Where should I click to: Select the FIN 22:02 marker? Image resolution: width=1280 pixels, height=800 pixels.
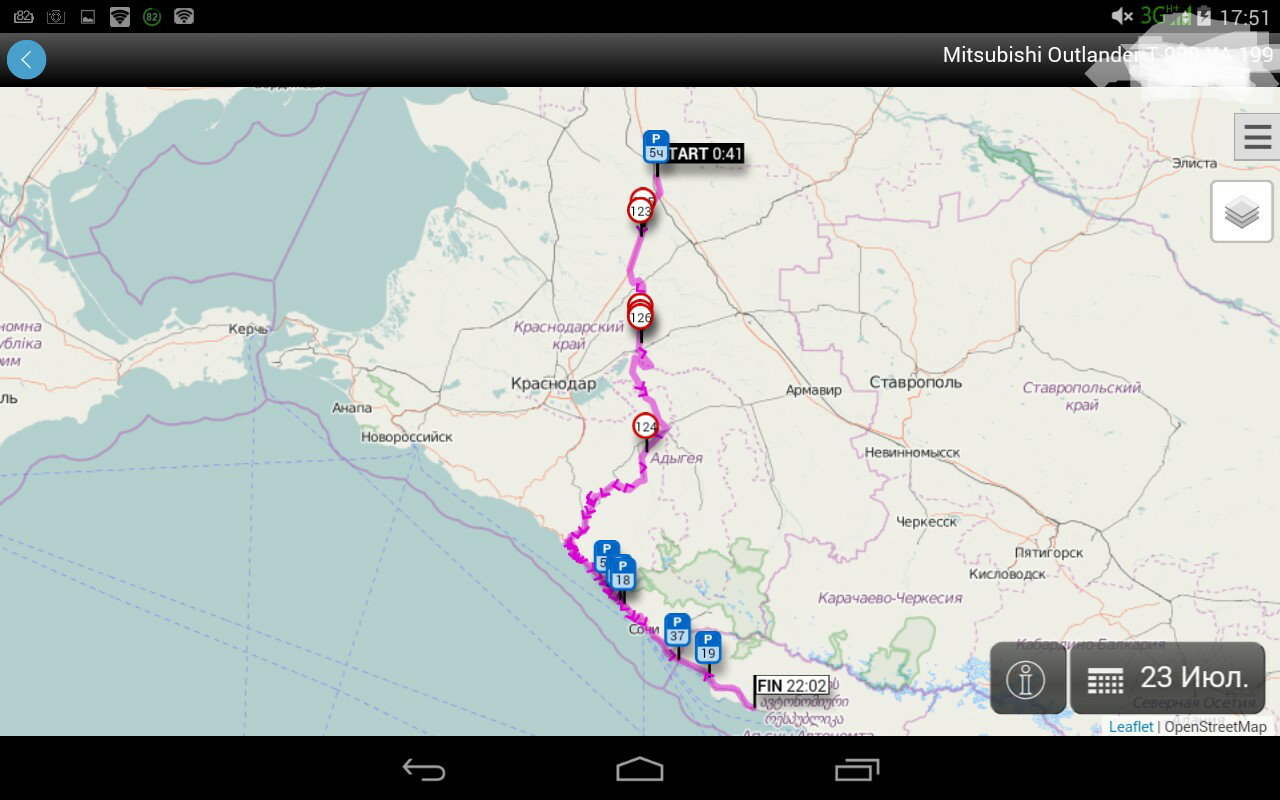click(x=792, y=686)
